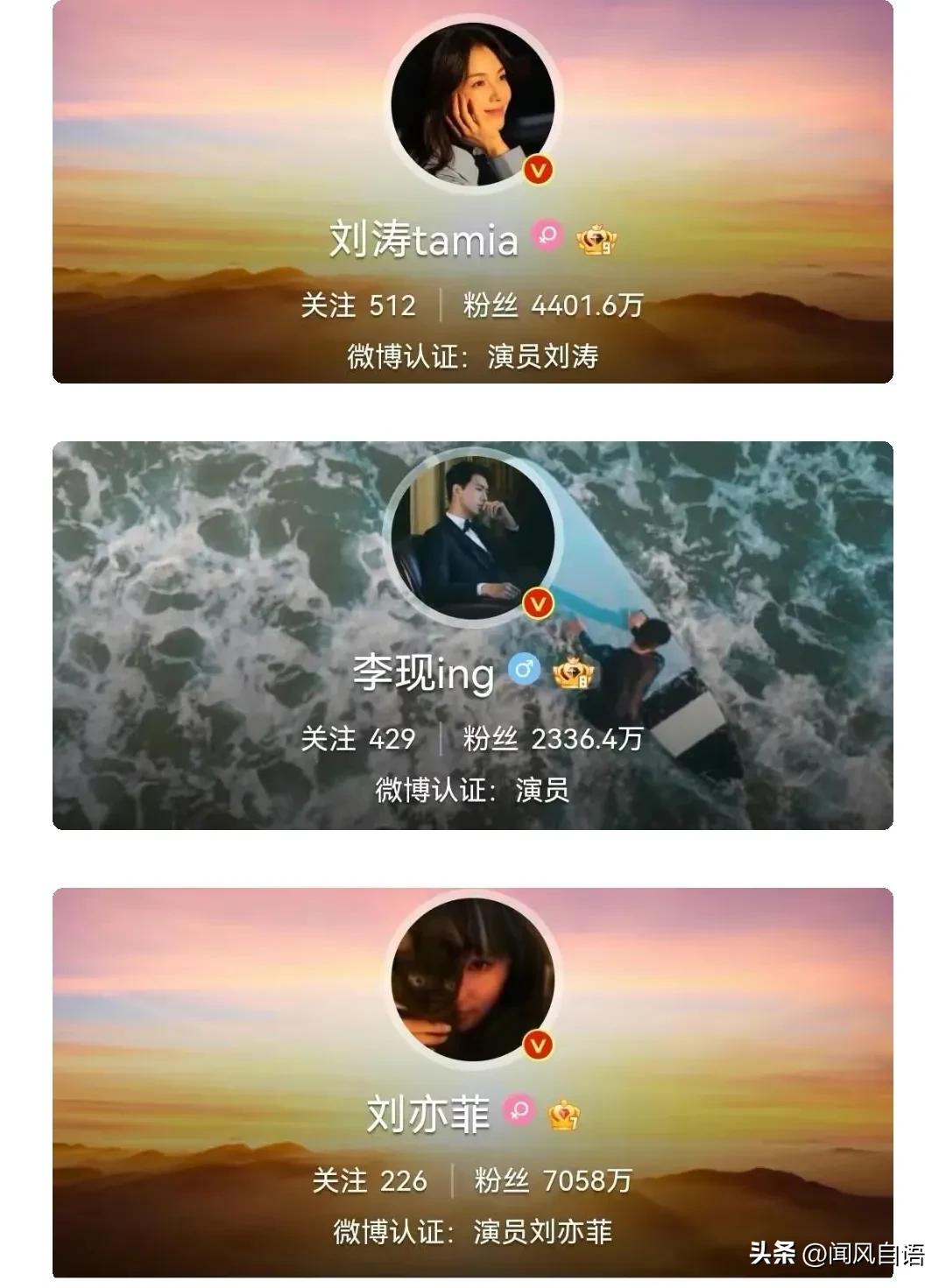Click the level-9 crown VIP badge next to 刘涛tamia

tap(594, 238)
